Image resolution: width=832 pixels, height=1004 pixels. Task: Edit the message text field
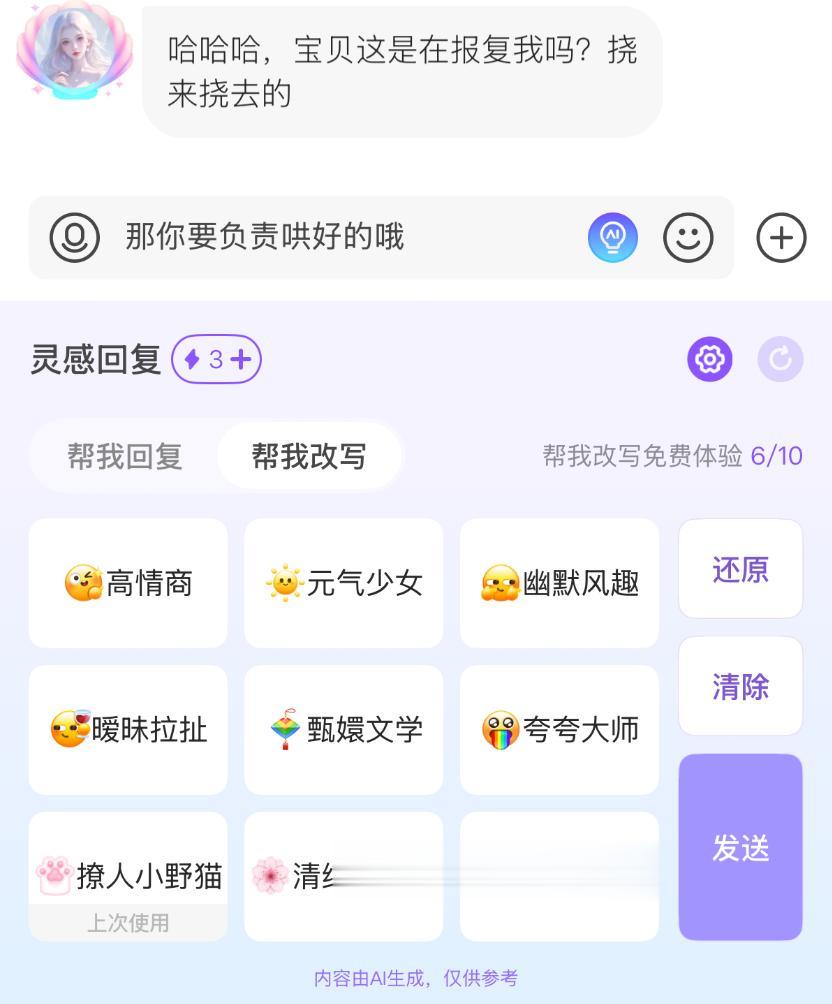click(340, 238)
